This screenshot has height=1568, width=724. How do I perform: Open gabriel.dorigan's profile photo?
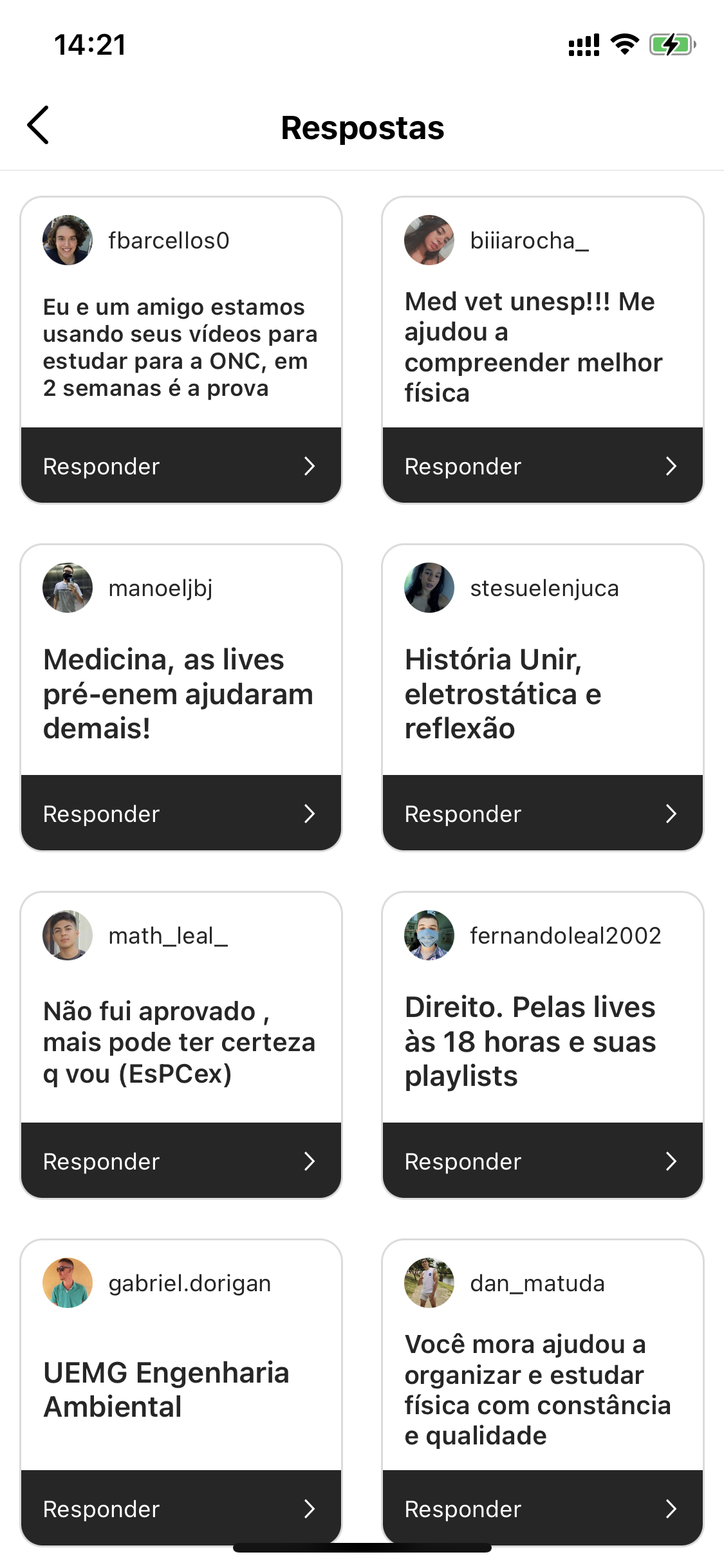pyautogui.click(x=68, y=1283)
